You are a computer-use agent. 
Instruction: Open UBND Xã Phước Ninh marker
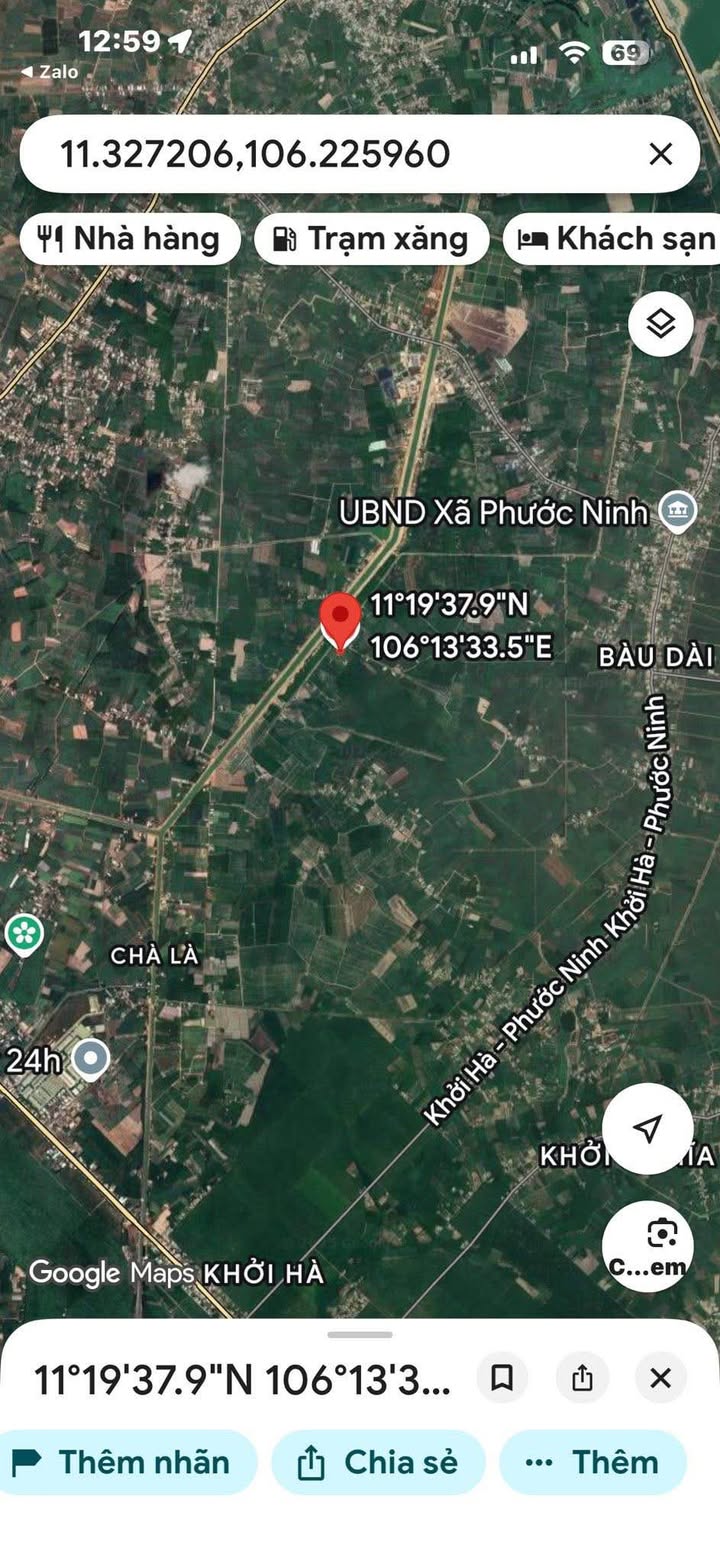tap(679, 513)
